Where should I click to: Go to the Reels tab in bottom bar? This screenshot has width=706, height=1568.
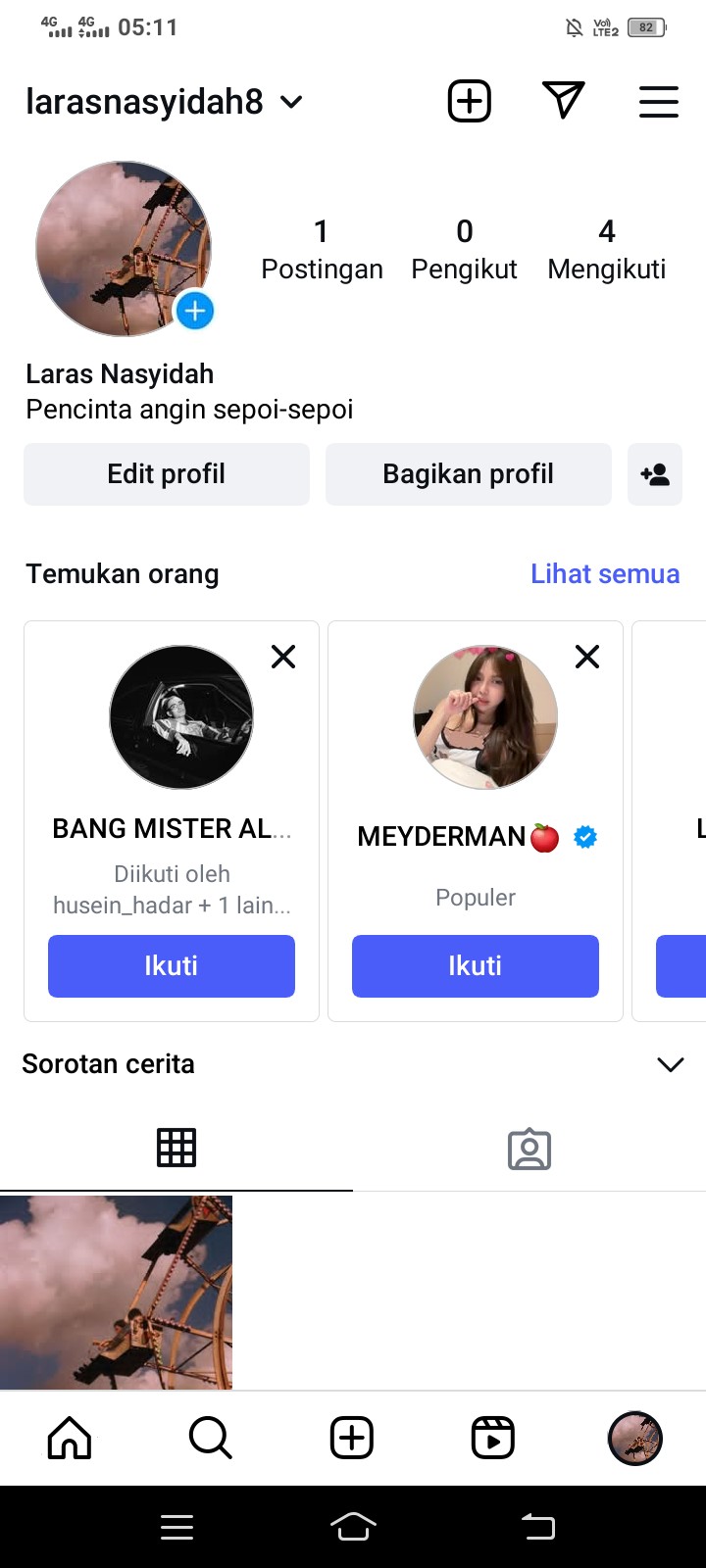click(x=493, y=1438)
